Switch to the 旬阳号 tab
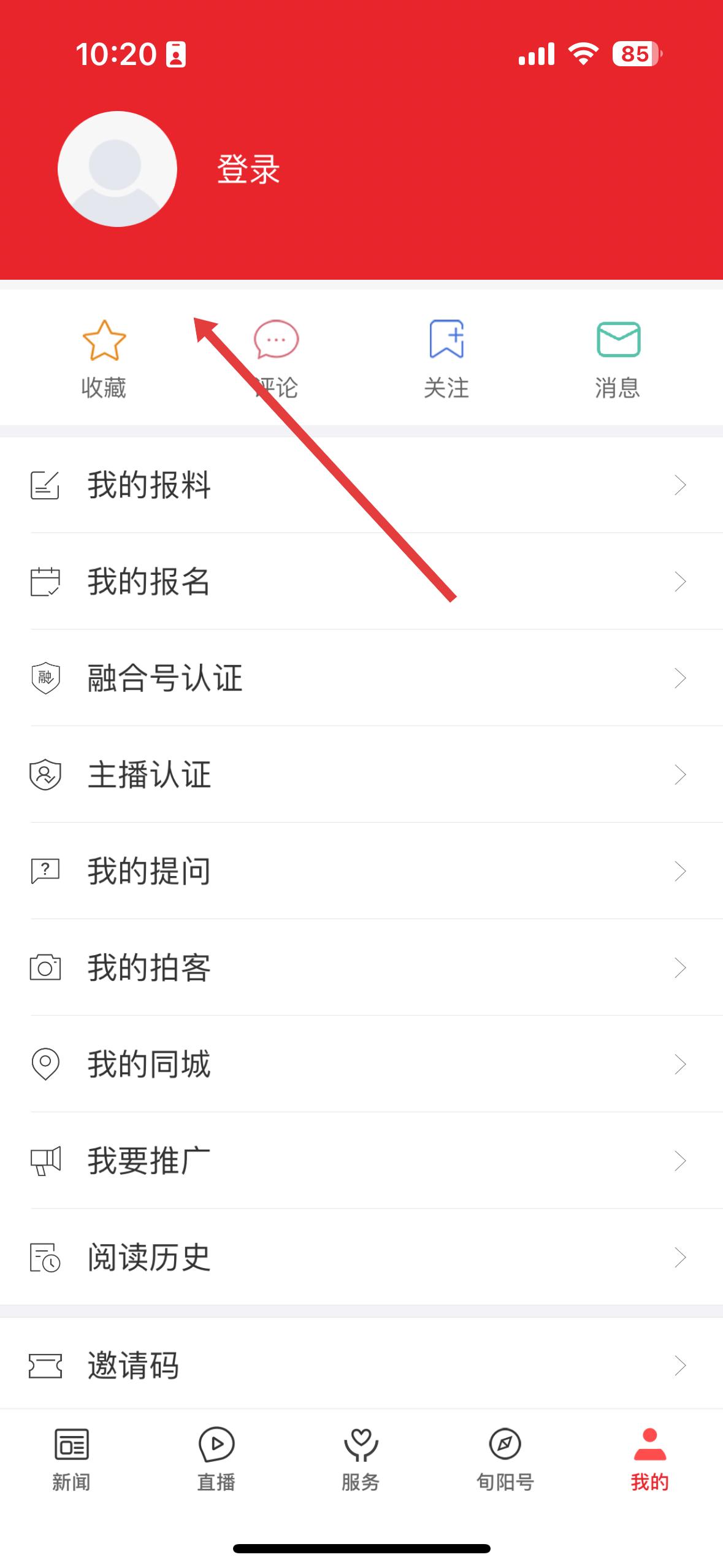Screen dimensions: 723x1568 coord(505,1459)
